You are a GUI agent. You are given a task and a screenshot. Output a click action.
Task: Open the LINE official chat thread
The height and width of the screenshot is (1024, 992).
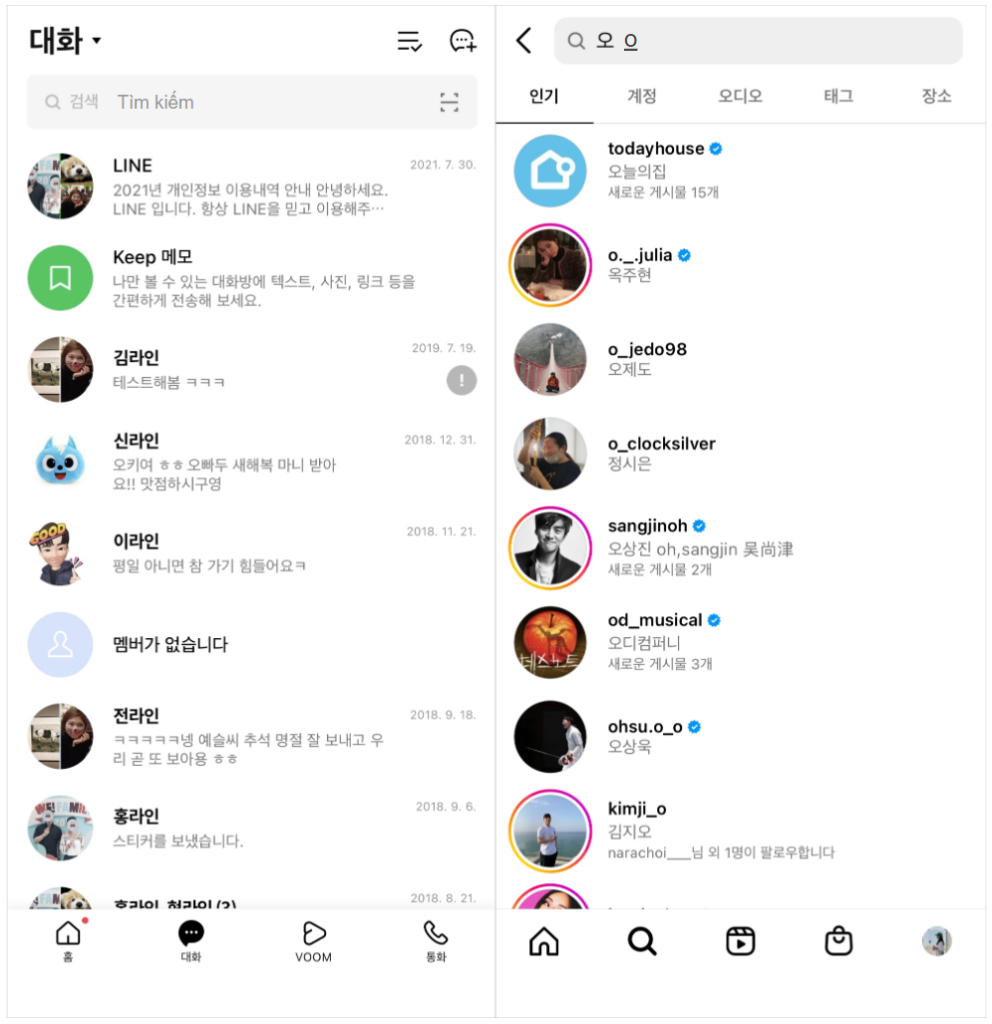coord(250,186)
